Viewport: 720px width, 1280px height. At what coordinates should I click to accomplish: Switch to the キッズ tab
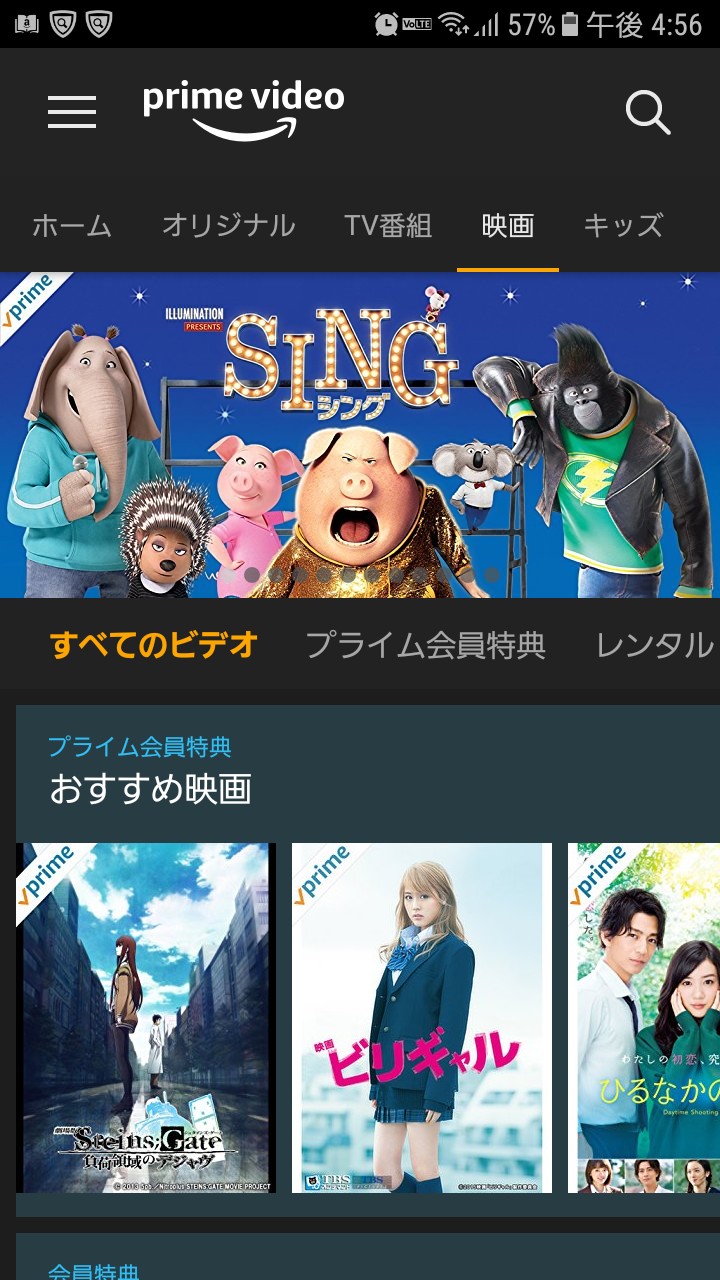[x=623, y=226]
